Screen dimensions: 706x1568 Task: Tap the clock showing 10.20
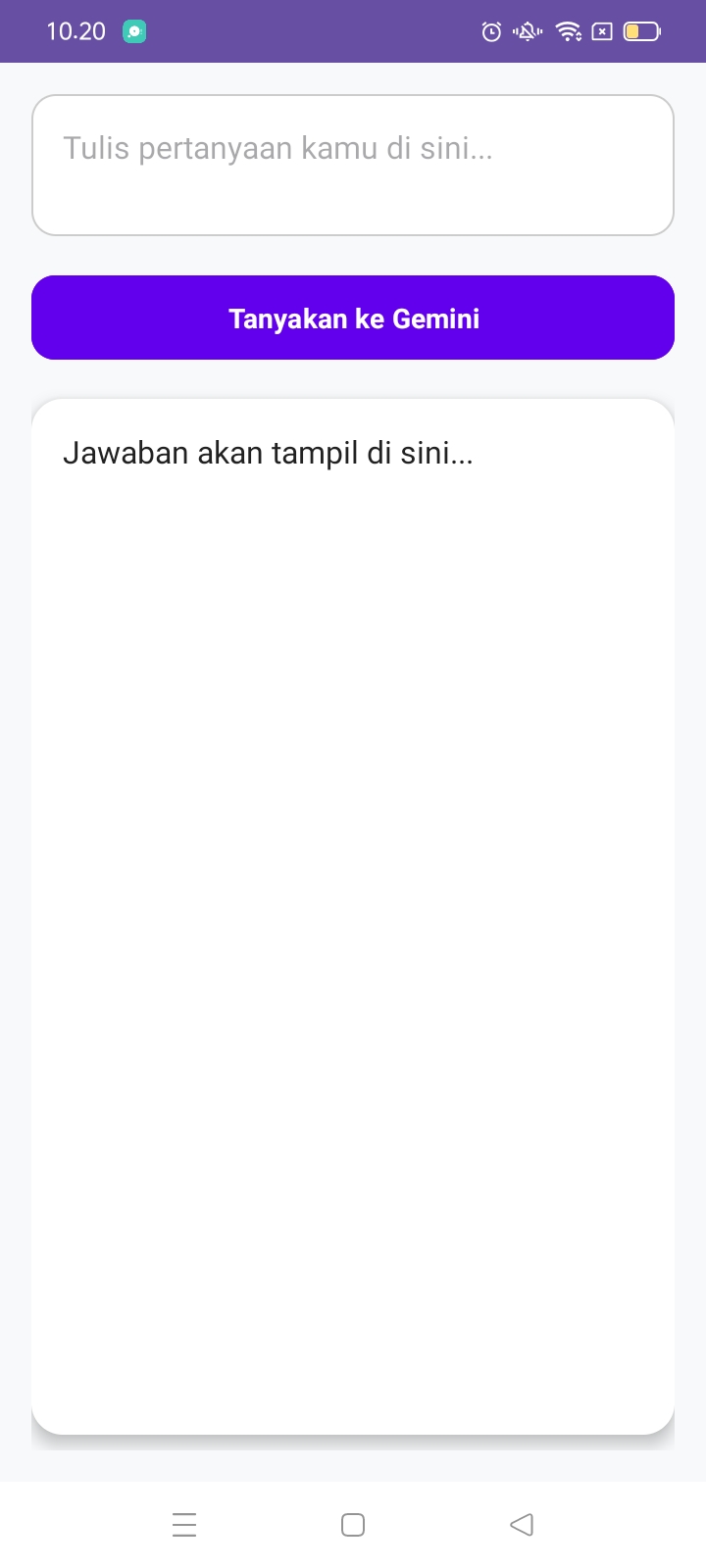(75, 30)
